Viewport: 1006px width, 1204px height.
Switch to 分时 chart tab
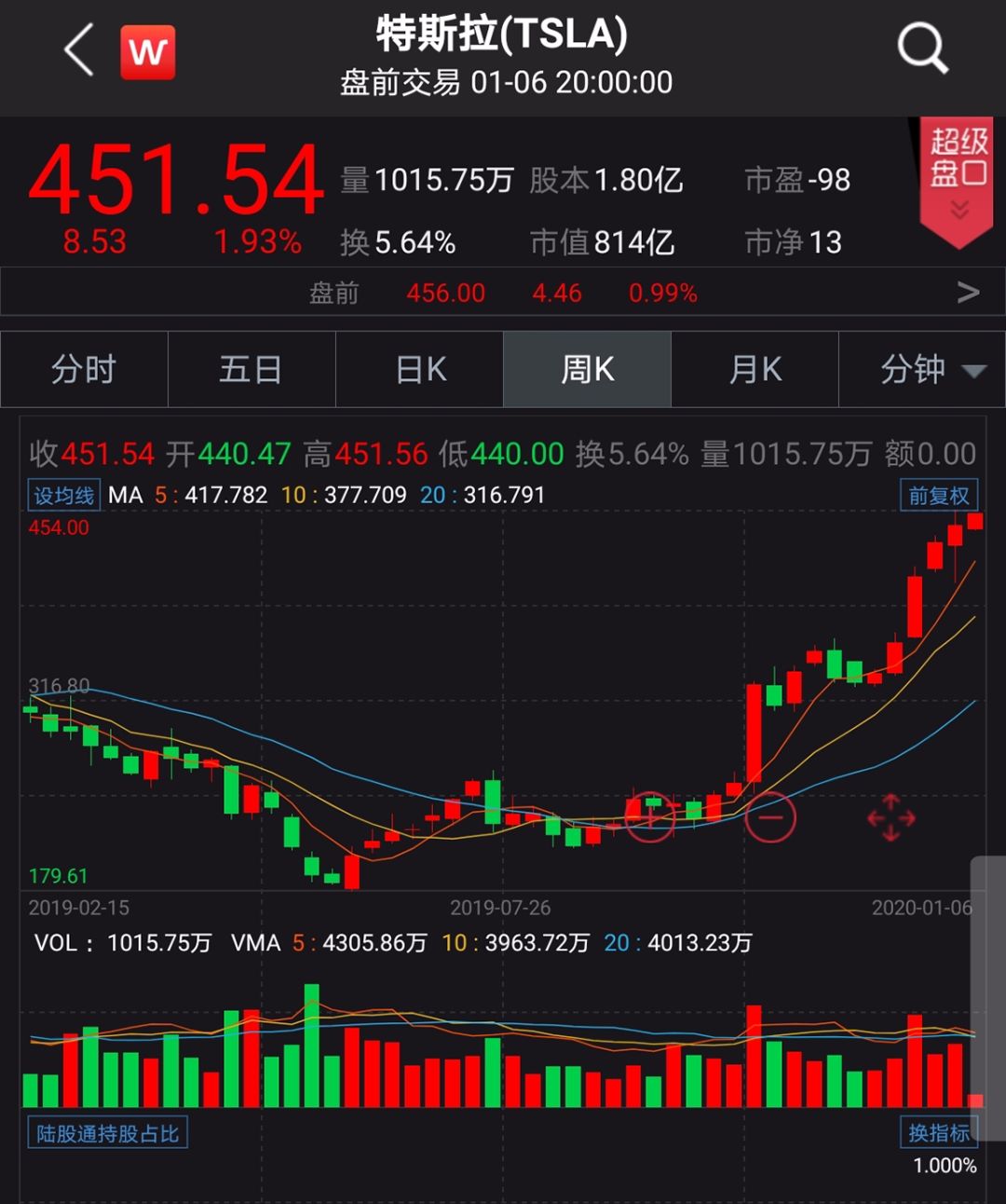(x=84, y=370)
